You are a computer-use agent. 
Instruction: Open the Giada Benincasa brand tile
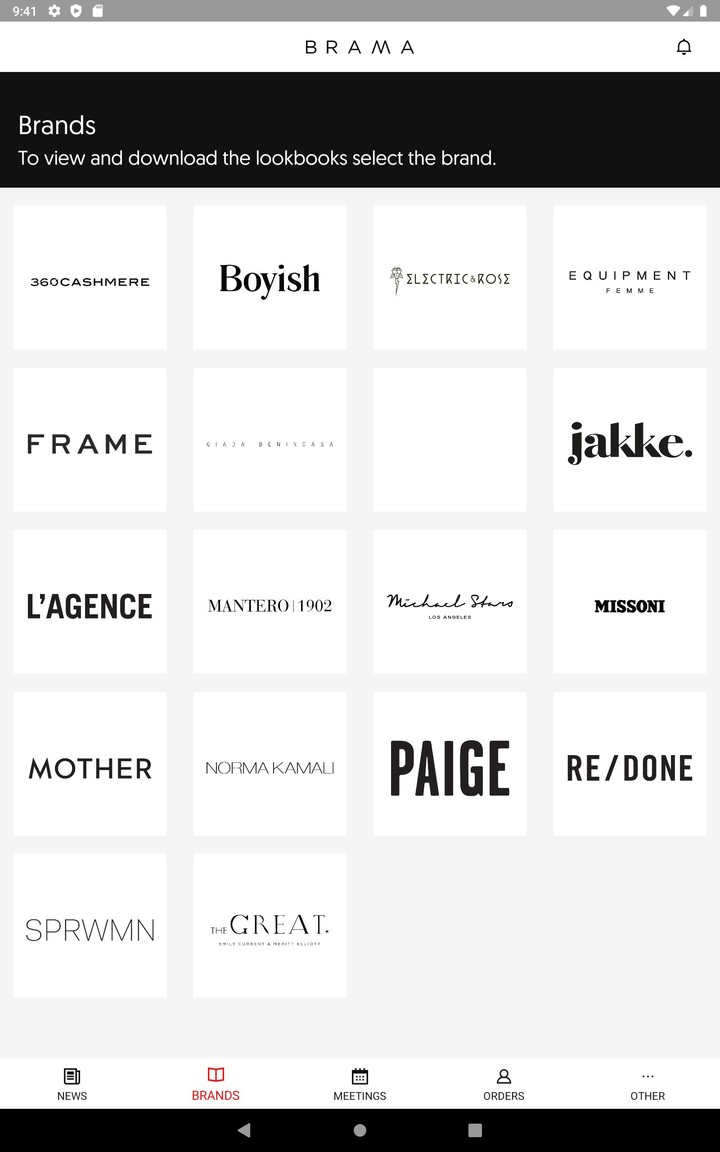click(270, 440)
